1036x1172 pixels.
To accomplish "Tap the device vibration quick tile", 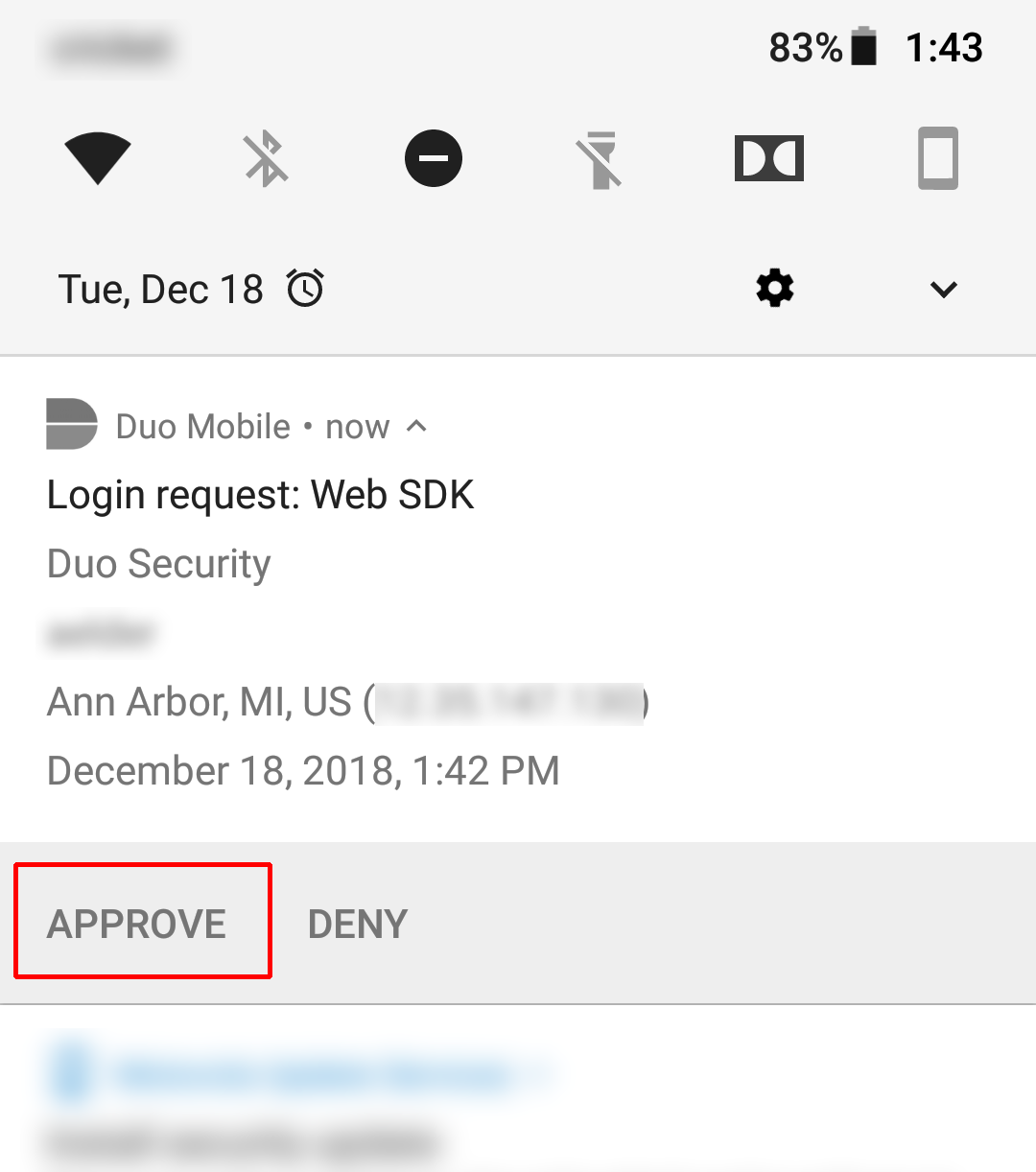I will 937,158.
